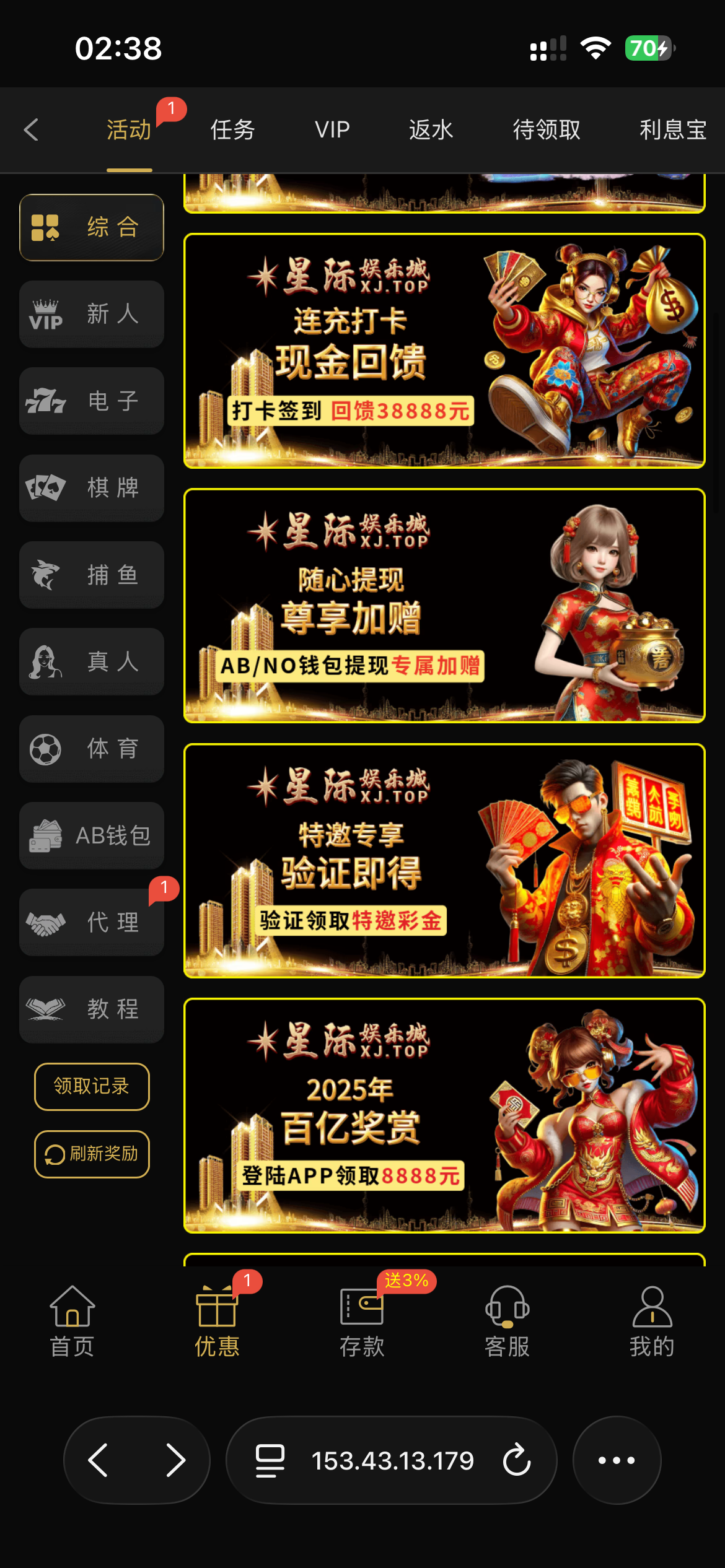725x1568 pixels.
Task: Open the 代理 category
Action: coord(92,922)
